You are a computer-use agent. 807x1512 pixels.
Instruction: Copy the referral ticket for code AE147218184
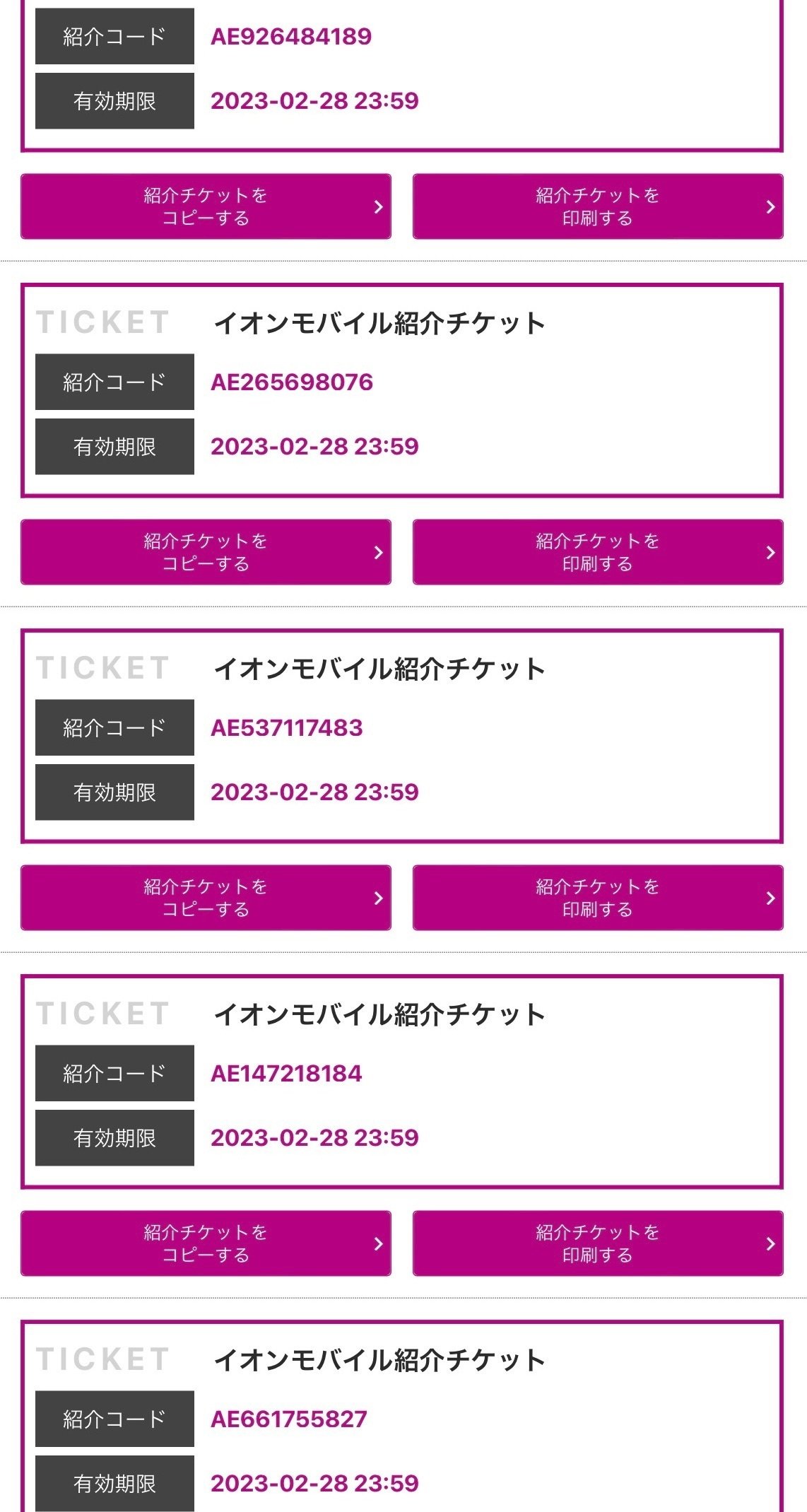click(x=206, y=1243)
